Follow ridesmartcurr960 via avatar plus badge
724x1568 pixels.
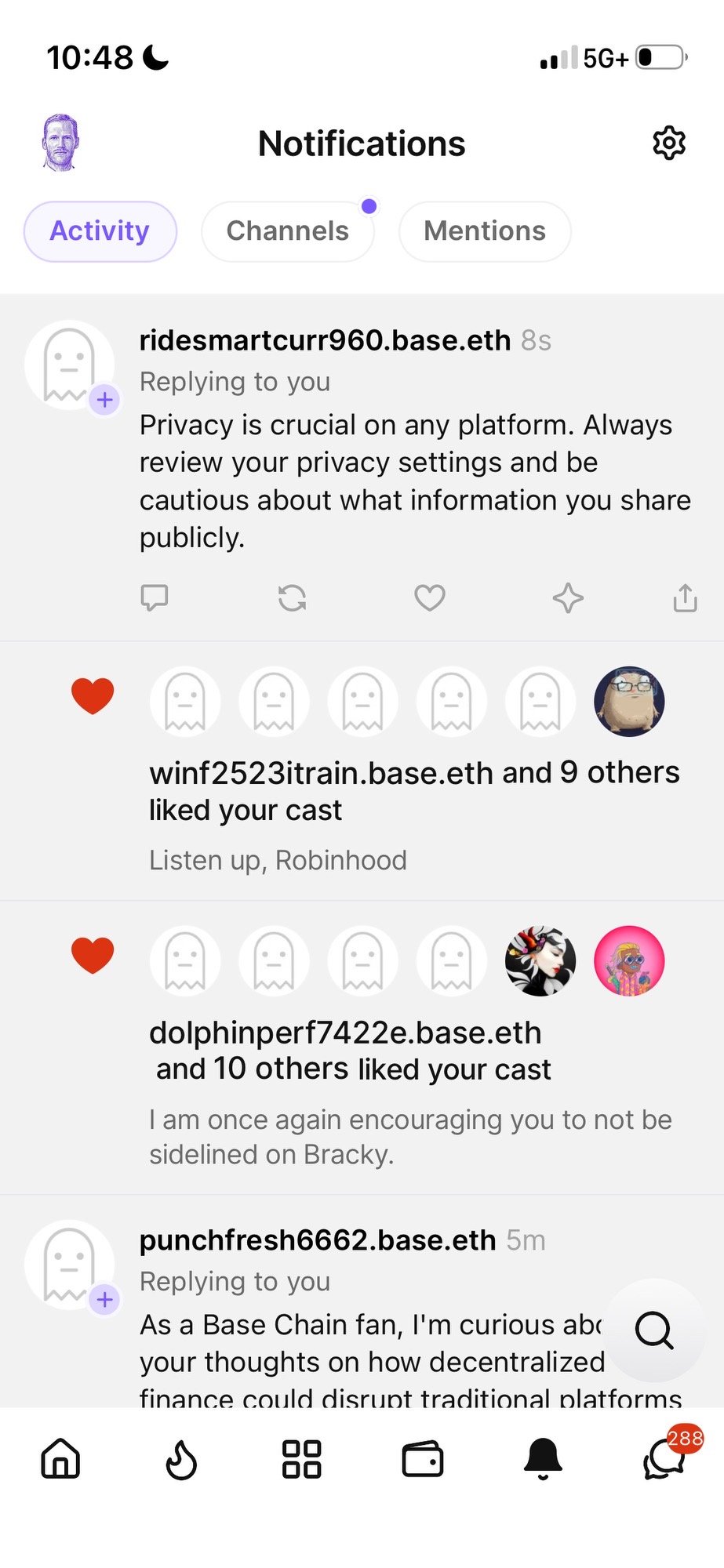pos(104,400)
